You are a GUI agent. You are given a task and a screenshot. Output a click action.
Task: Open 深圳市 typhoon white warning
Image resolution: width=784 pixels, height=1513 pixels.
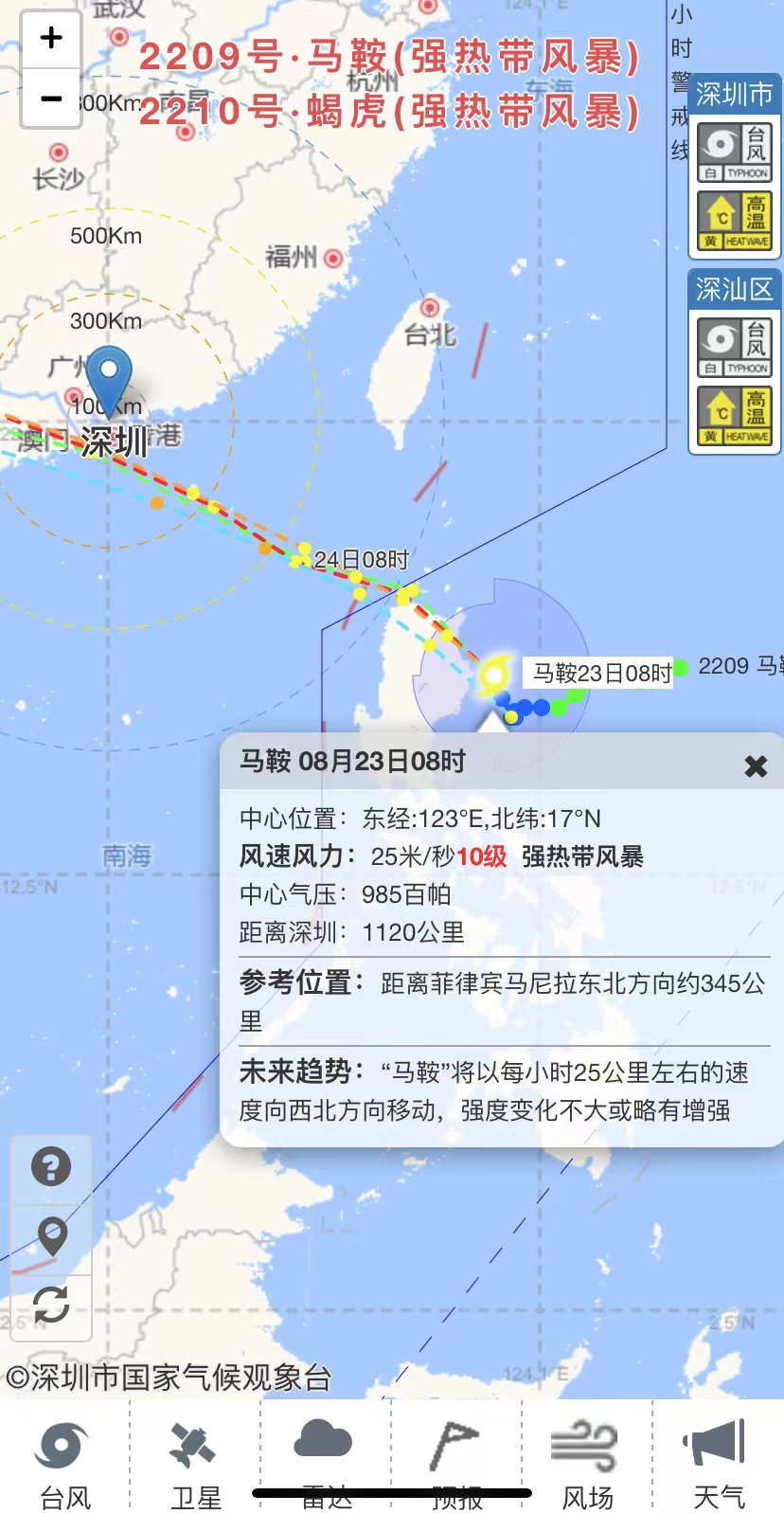pyautogui.click(x=735, y=152)
